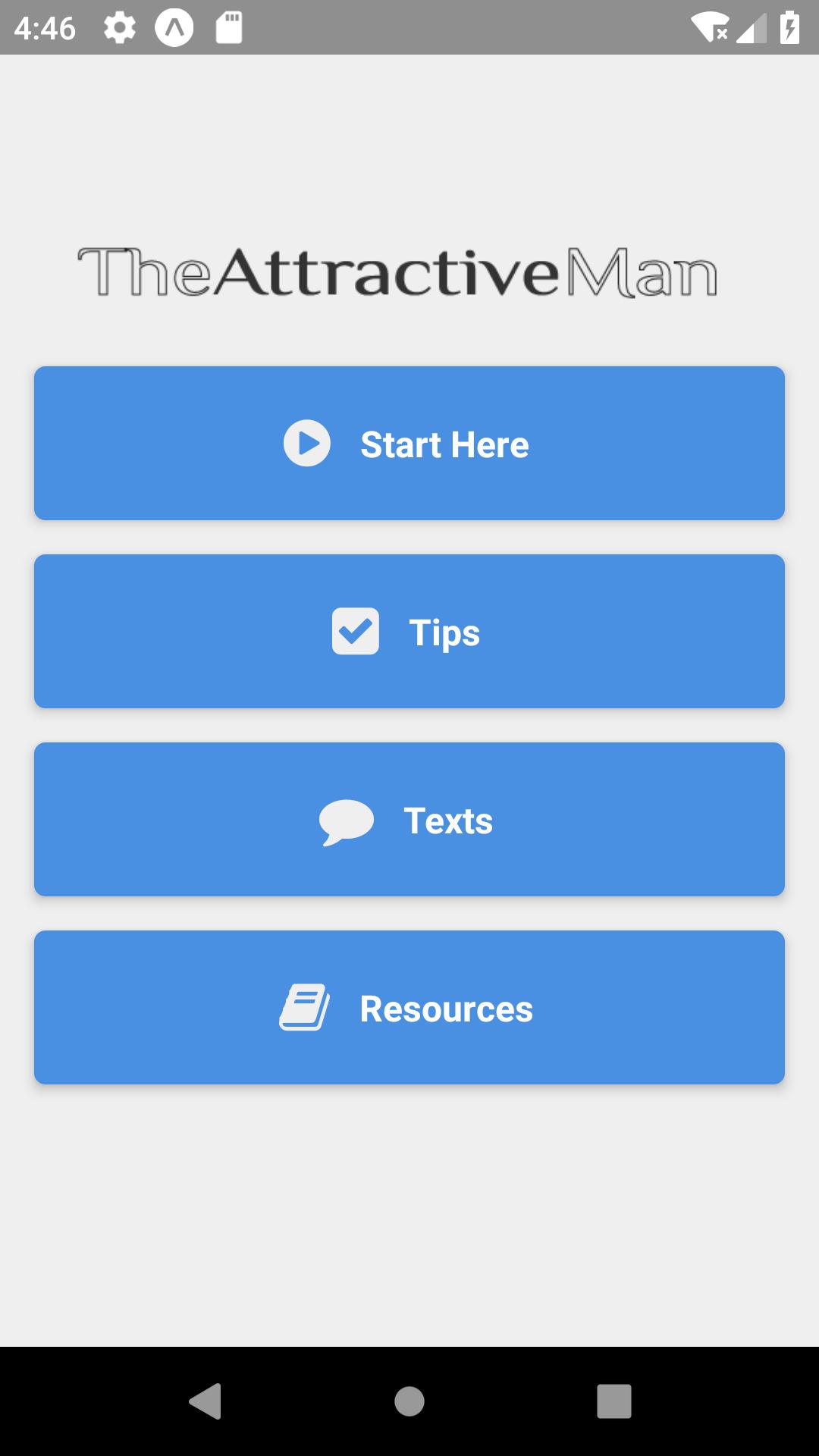Tap the recent apps navigation button

[x=614, y=1401]
